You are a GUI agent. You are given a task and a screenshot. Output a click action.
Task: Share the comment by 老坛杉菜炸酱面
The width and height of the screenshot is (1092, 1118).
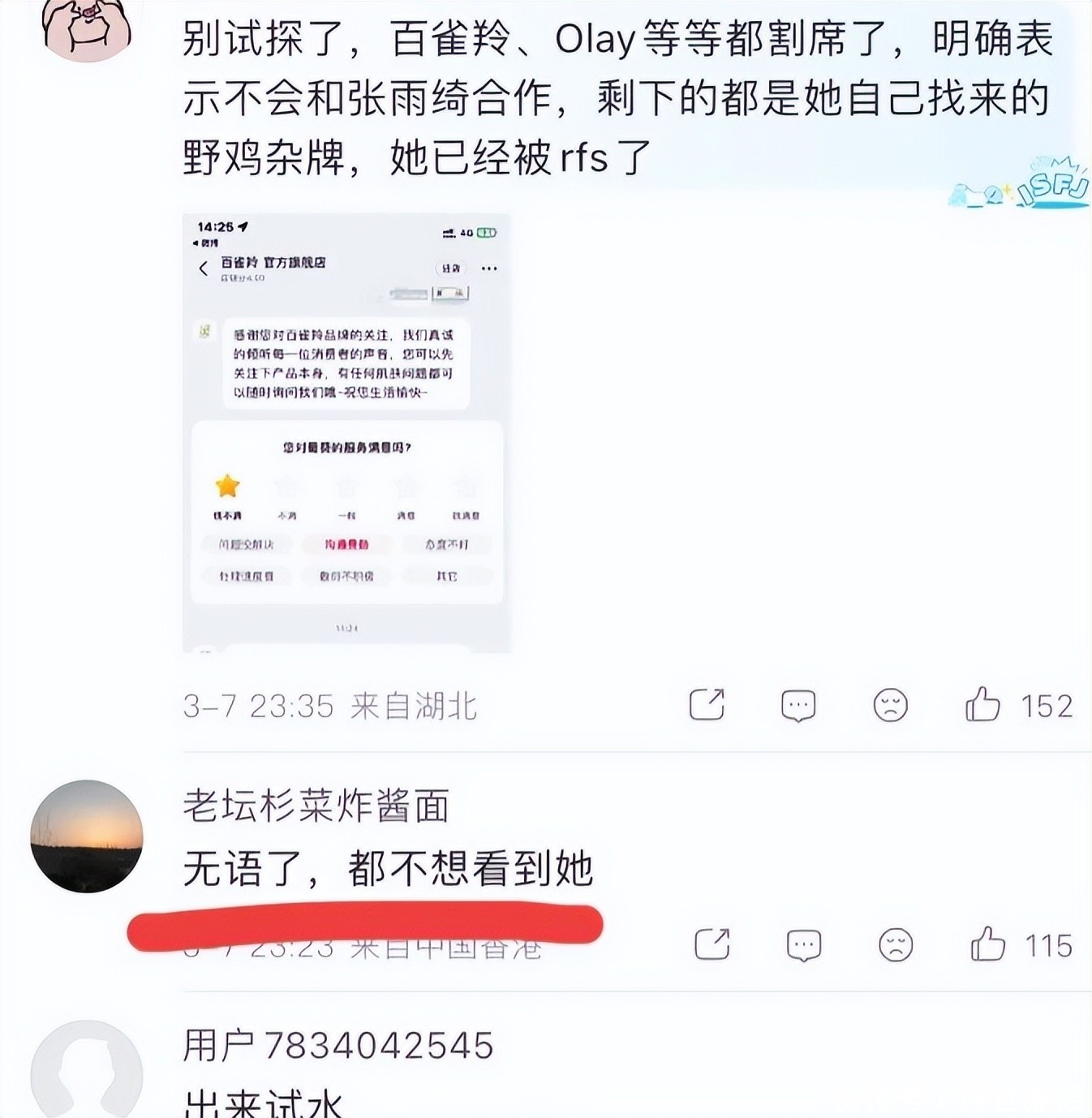(x=712, y=944)
